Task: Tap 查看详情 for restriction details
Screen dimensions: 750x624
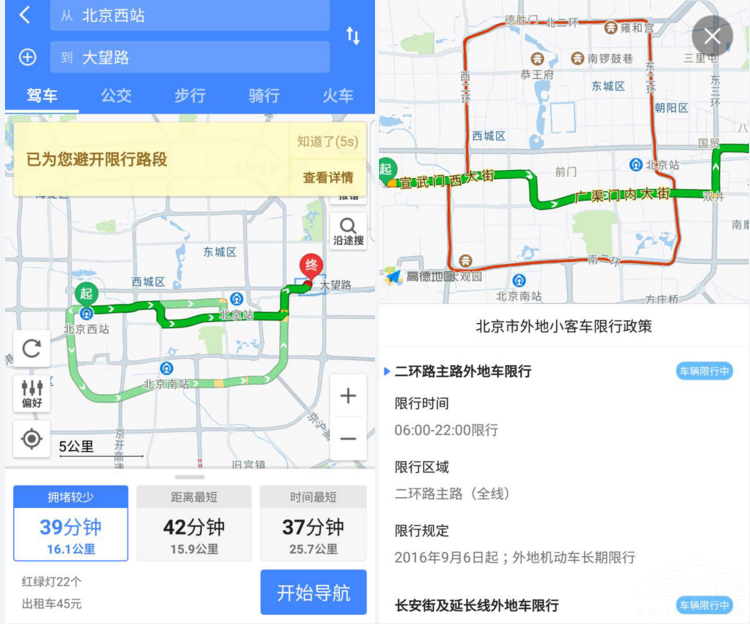Action: (x=328, y=177)
